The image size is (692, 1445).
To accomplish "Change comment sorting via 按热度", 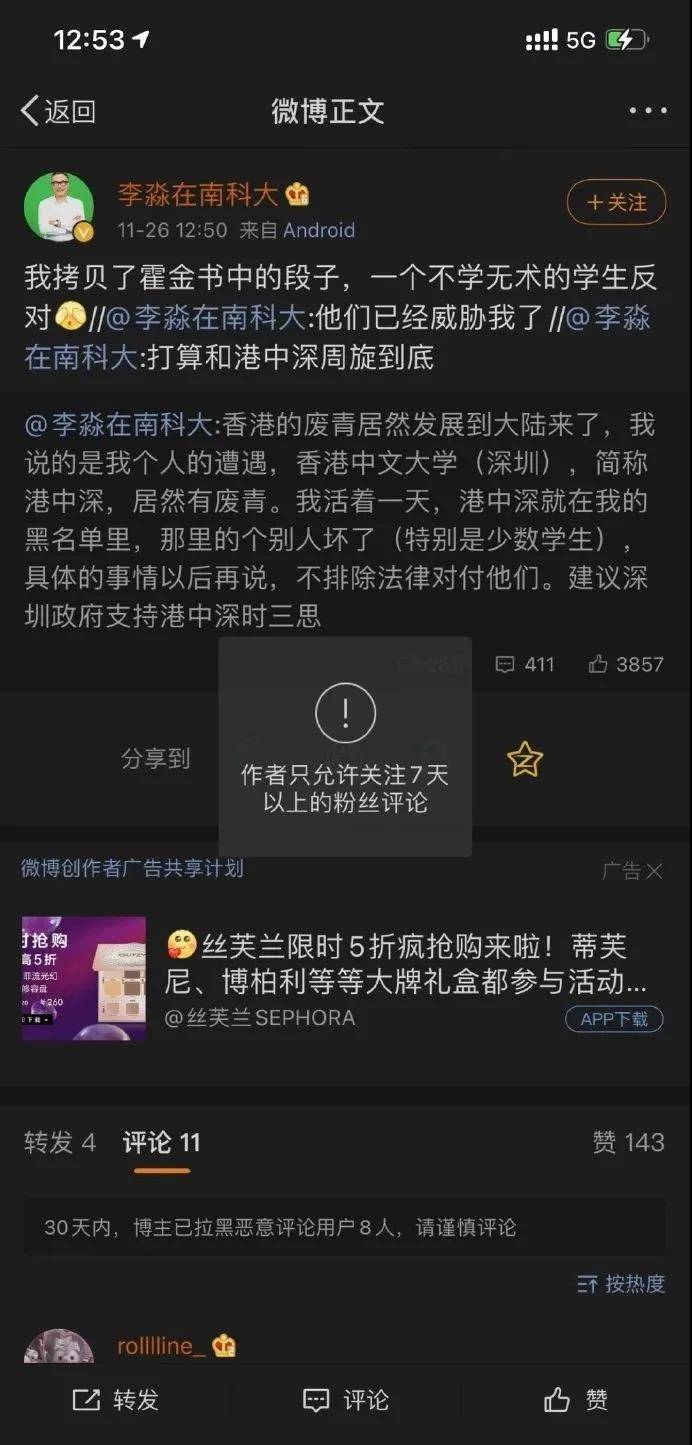I will (621, 1284).
